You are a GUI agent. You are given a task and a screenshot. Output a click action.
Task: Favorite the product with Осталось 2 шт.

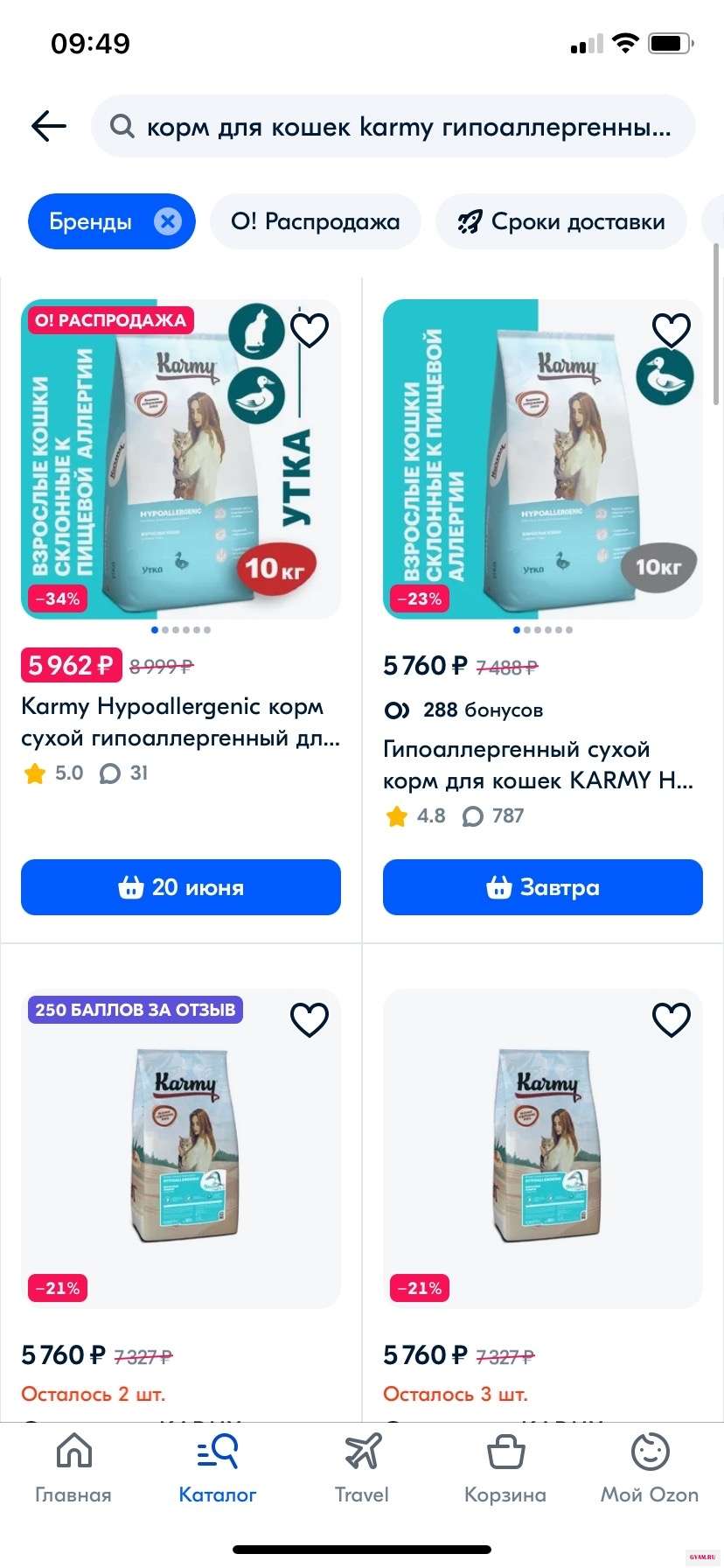click(310, 1020)
